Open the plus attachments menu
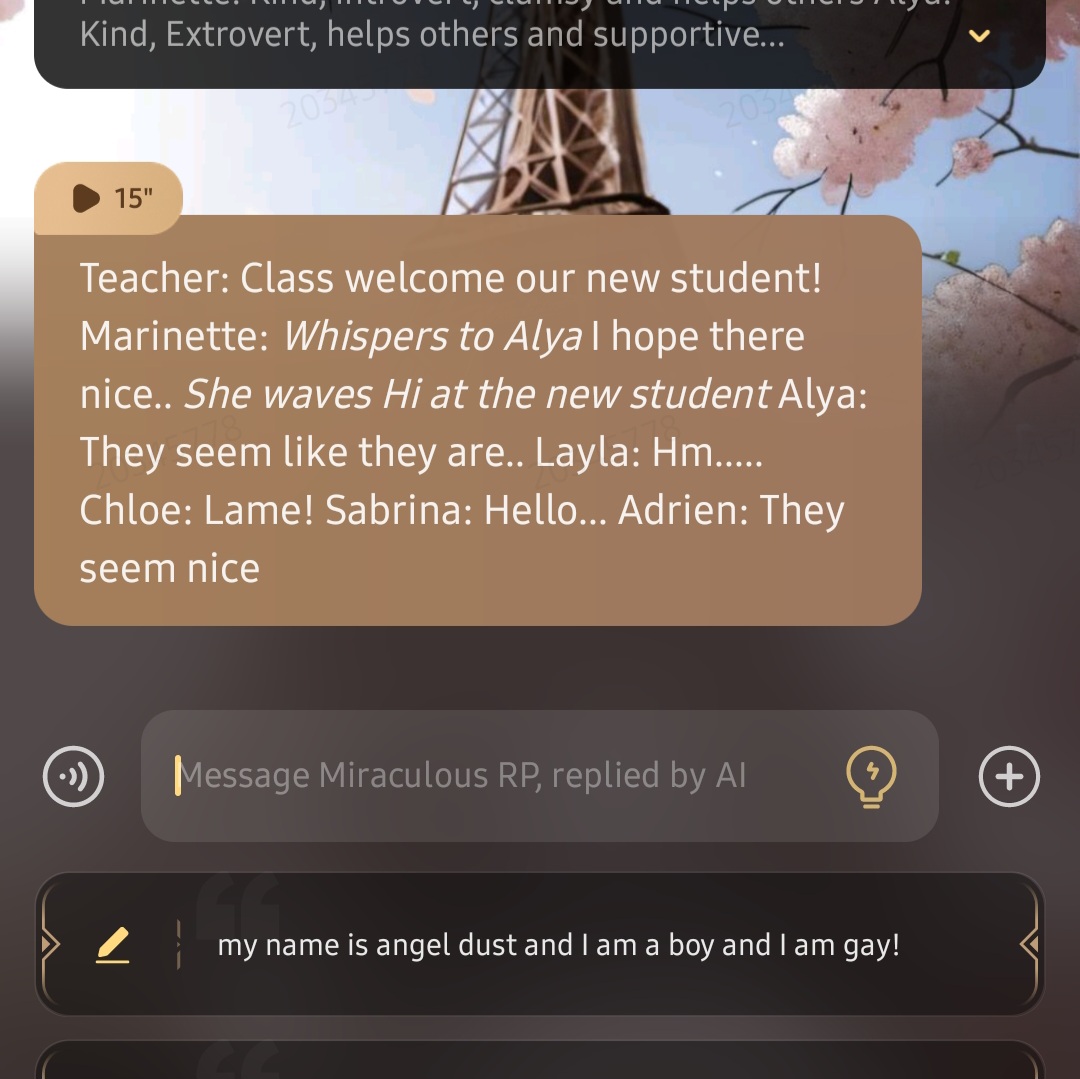 [x=1008, y=777]
